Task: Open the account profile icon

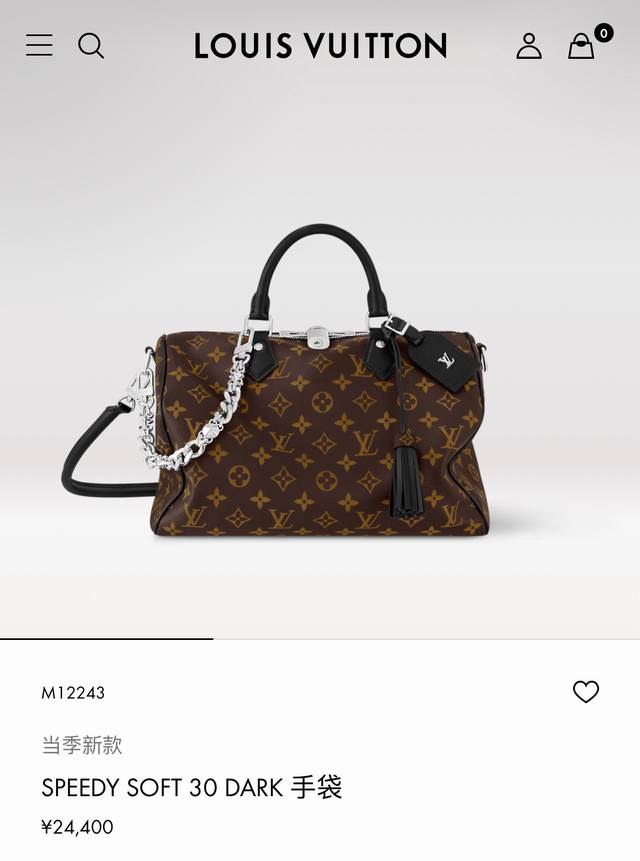Action: 529,46
